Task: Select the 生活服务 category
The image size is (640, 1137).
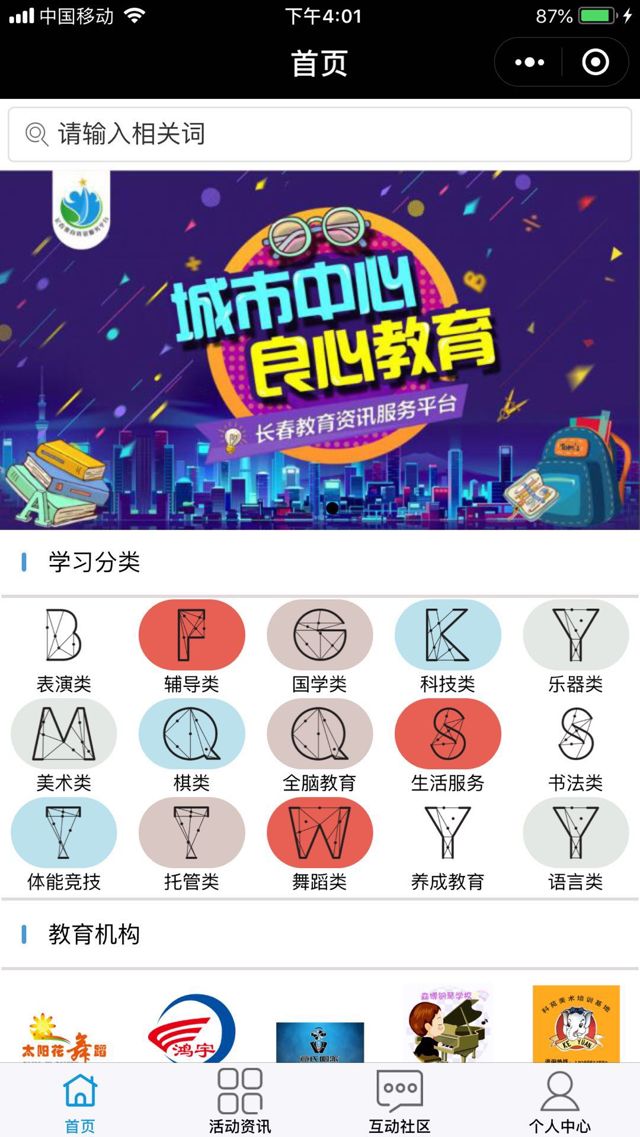Action: pos(447,745)
